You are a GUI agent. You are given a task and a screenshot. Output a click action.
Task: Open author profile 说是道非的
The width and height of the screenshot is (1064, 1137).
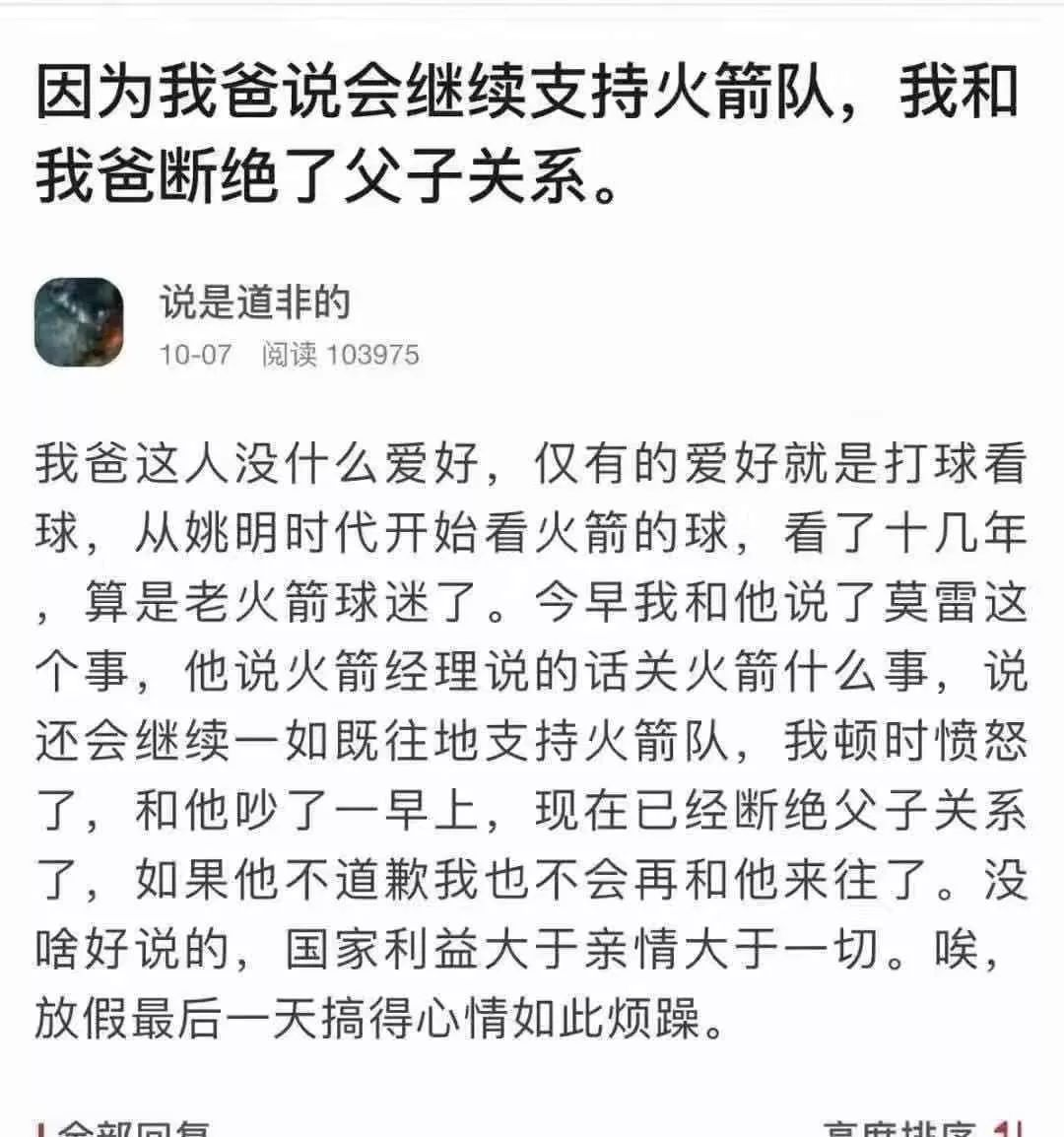[255, 302]
